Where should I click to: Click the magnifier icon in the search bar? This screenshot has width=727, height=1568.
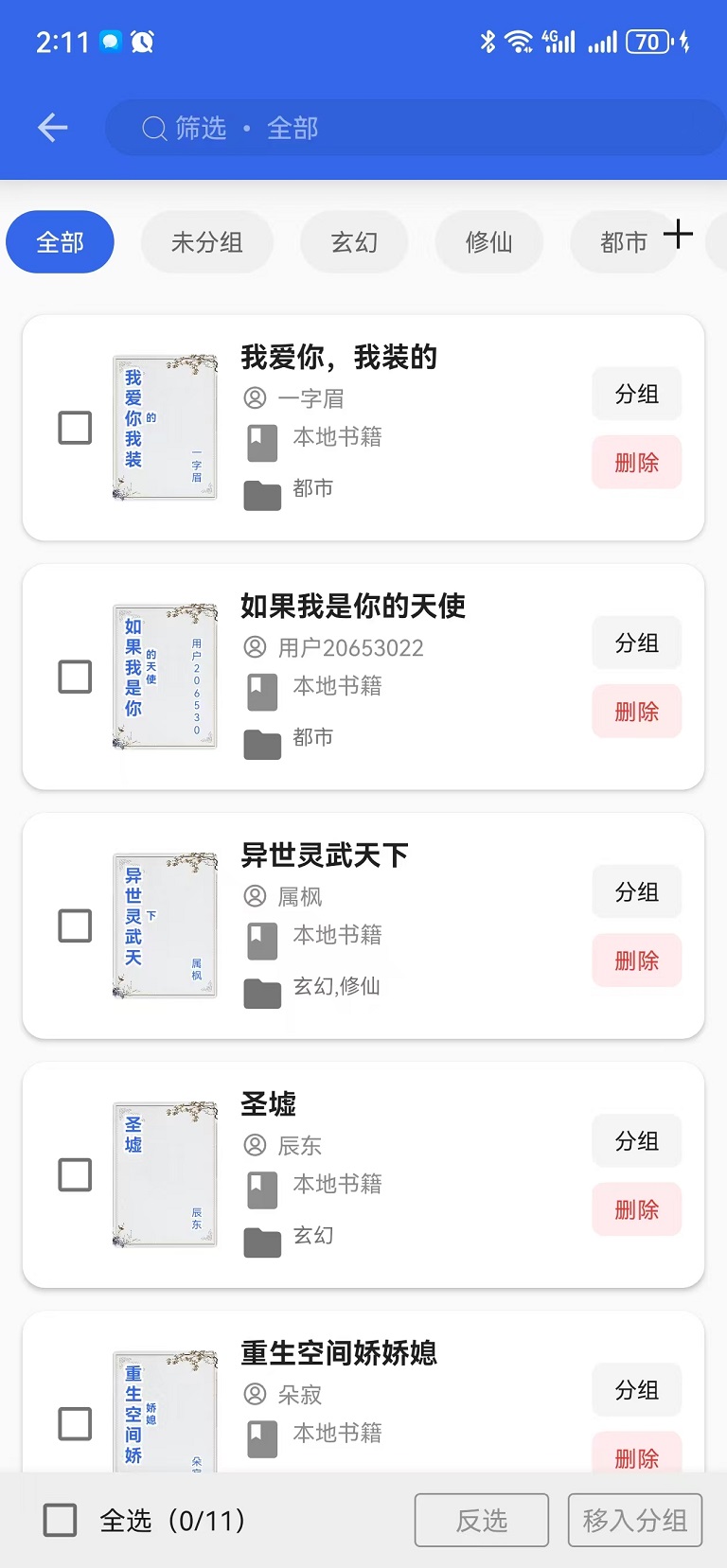(x=152, y=127)
